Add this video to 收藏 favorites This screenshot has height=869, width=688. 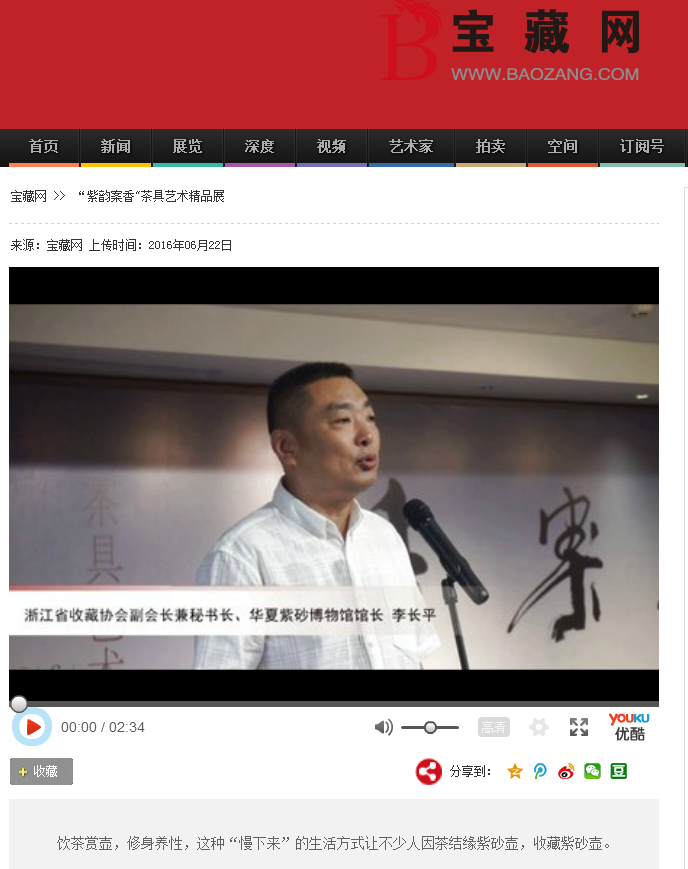point(41,771)
